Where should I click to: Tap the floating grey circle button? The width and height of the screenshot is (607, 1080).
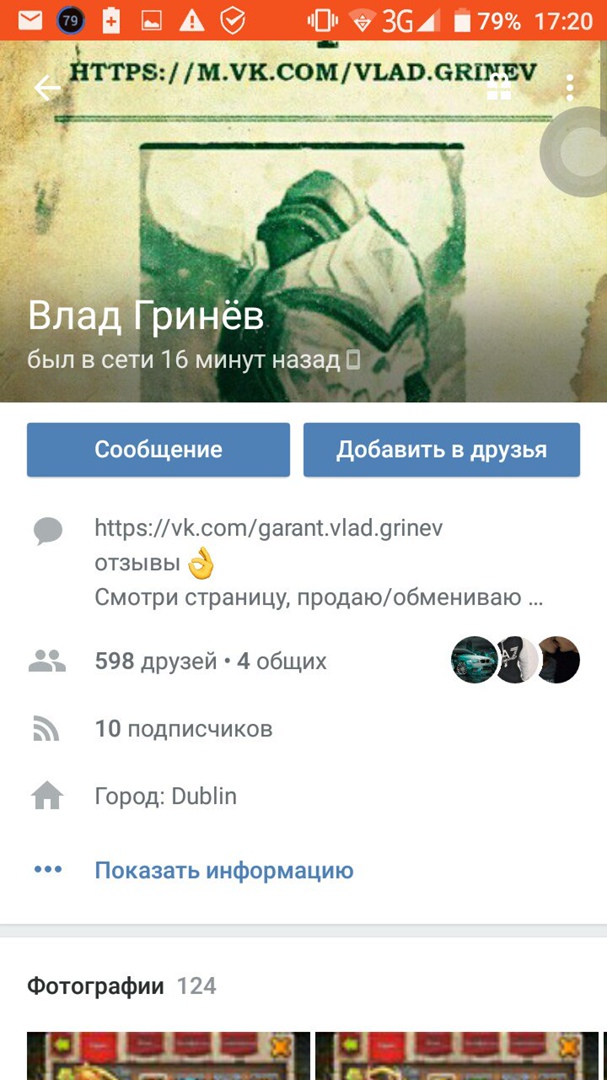pos(576,150)
